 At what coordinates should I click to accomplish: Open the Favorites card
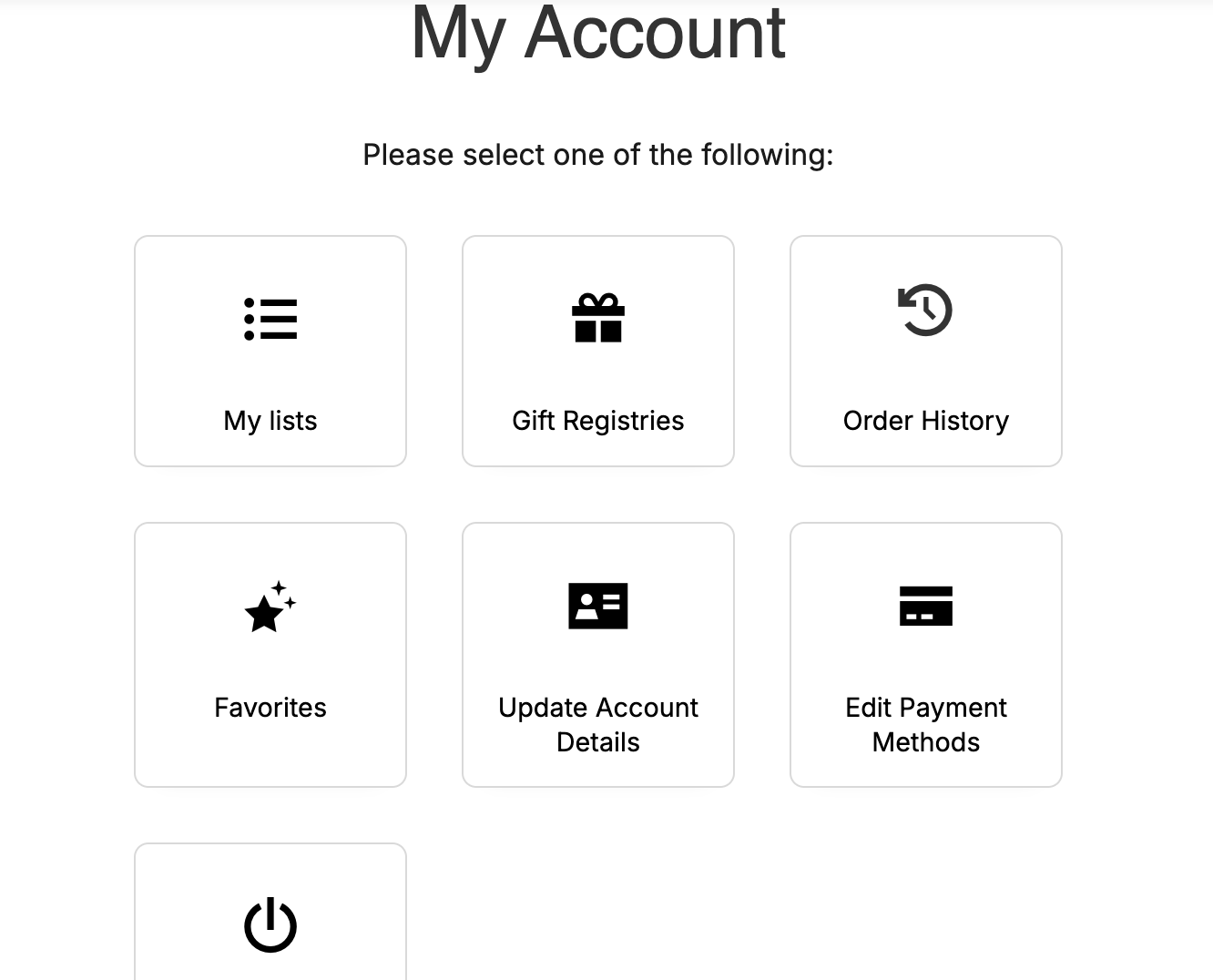click(270, 654)
